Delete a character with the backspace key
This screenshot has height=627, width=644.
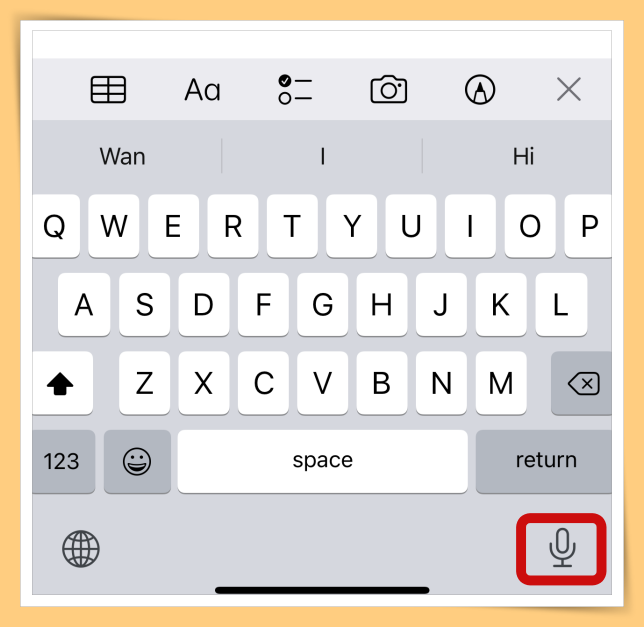pyautogui.click(x=582, y=383)
